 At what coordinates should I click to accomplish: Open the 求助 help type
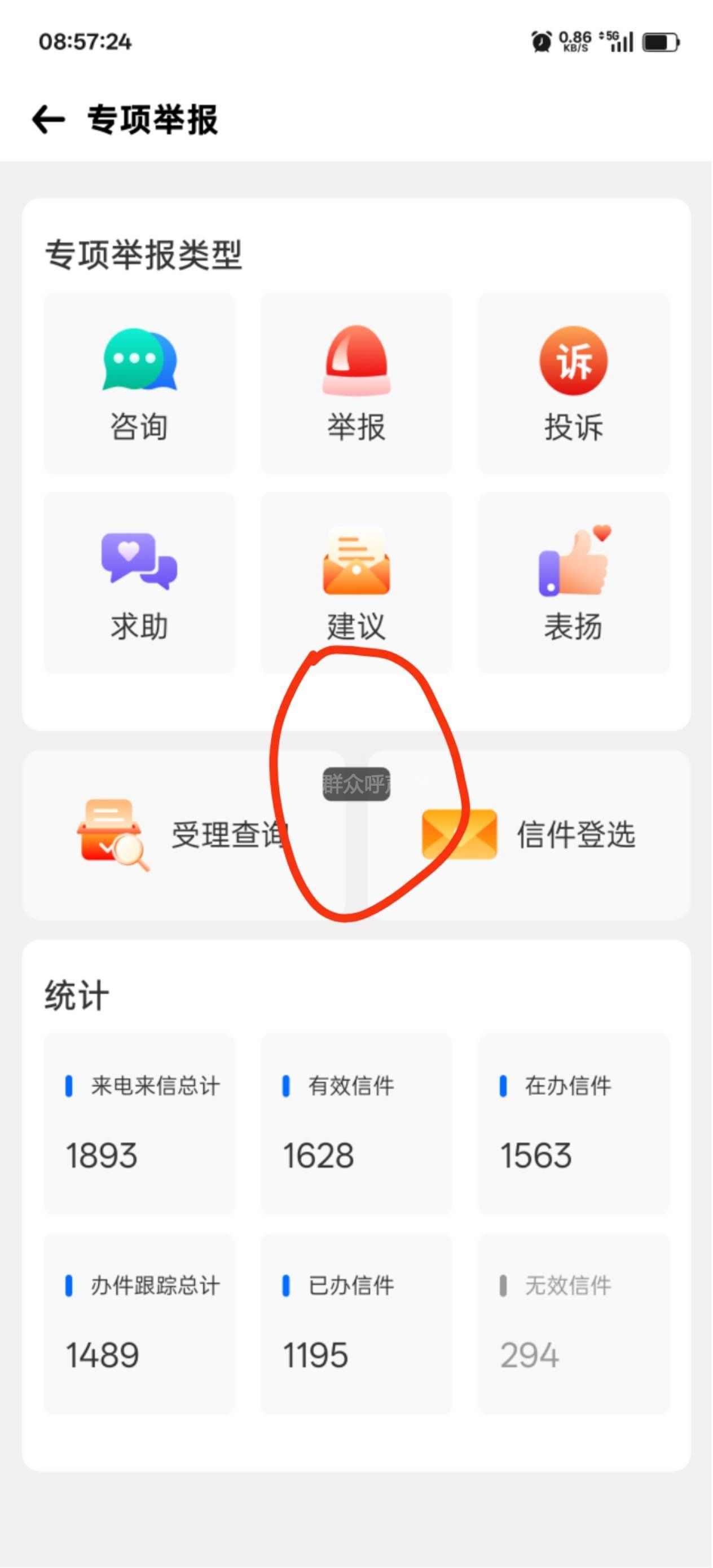pos(139,583)
